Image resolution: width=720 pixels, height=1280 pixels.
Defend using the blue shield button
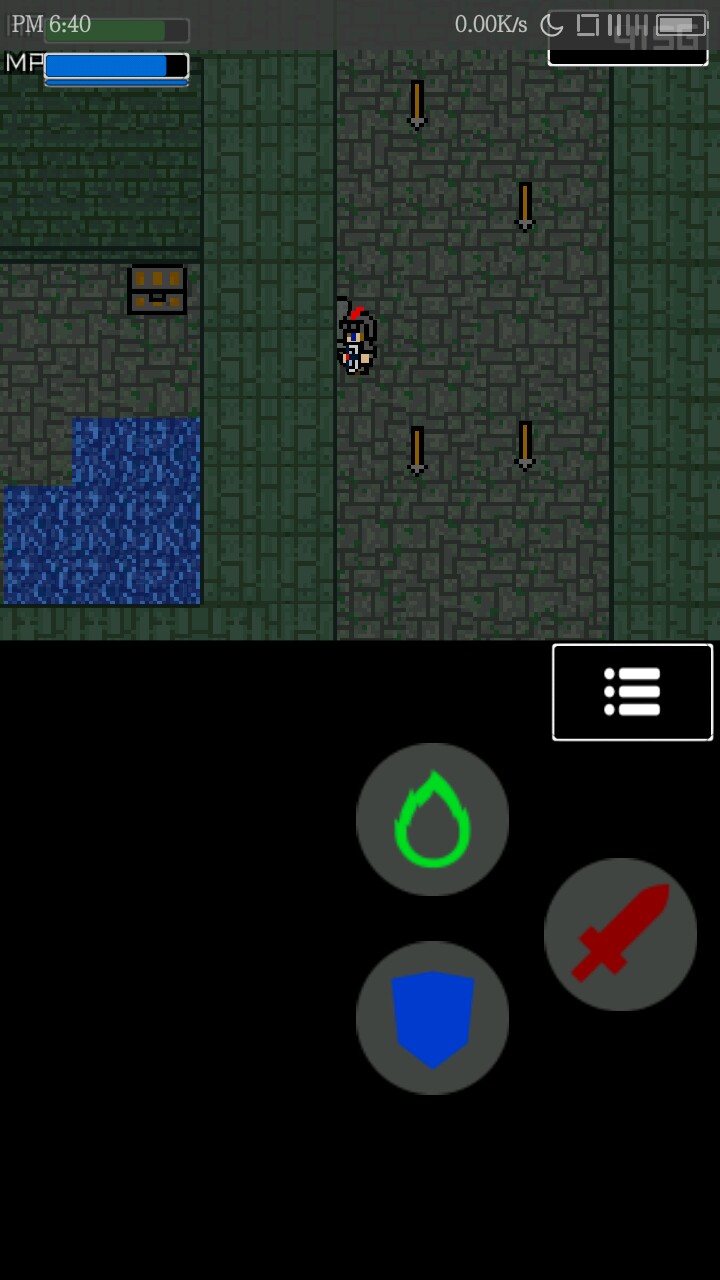[x=432, y=1017]
